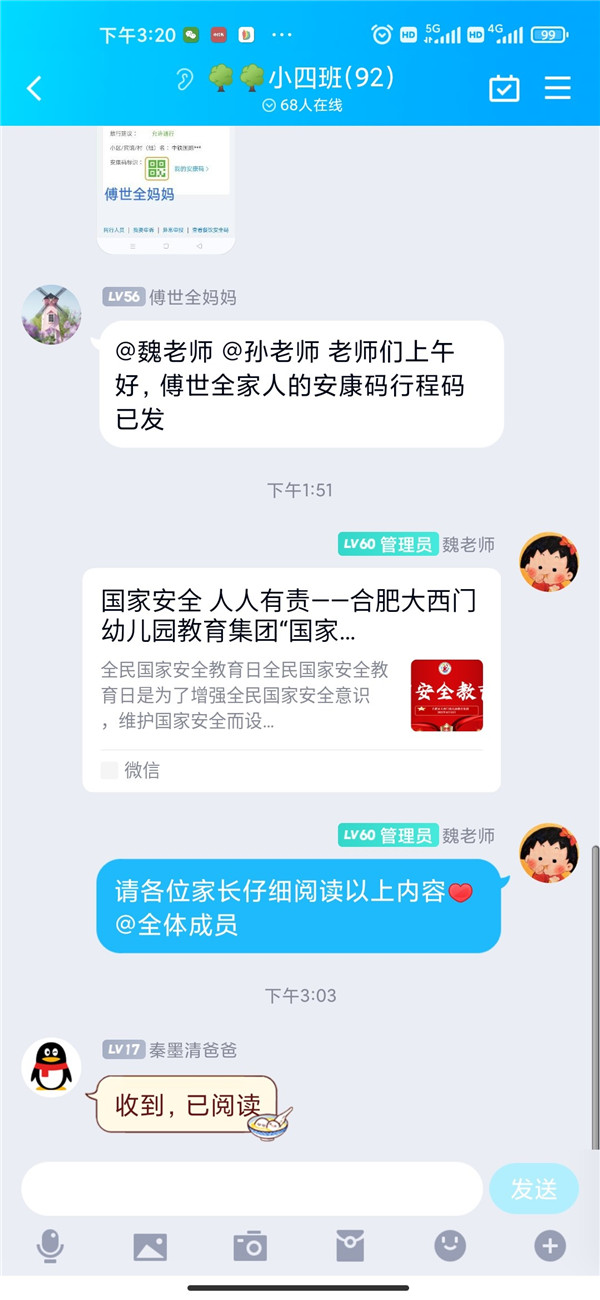Open the 国家安全 人人有责 article card
Viewport: 600px width, 1300px height.
click(291, 680)
